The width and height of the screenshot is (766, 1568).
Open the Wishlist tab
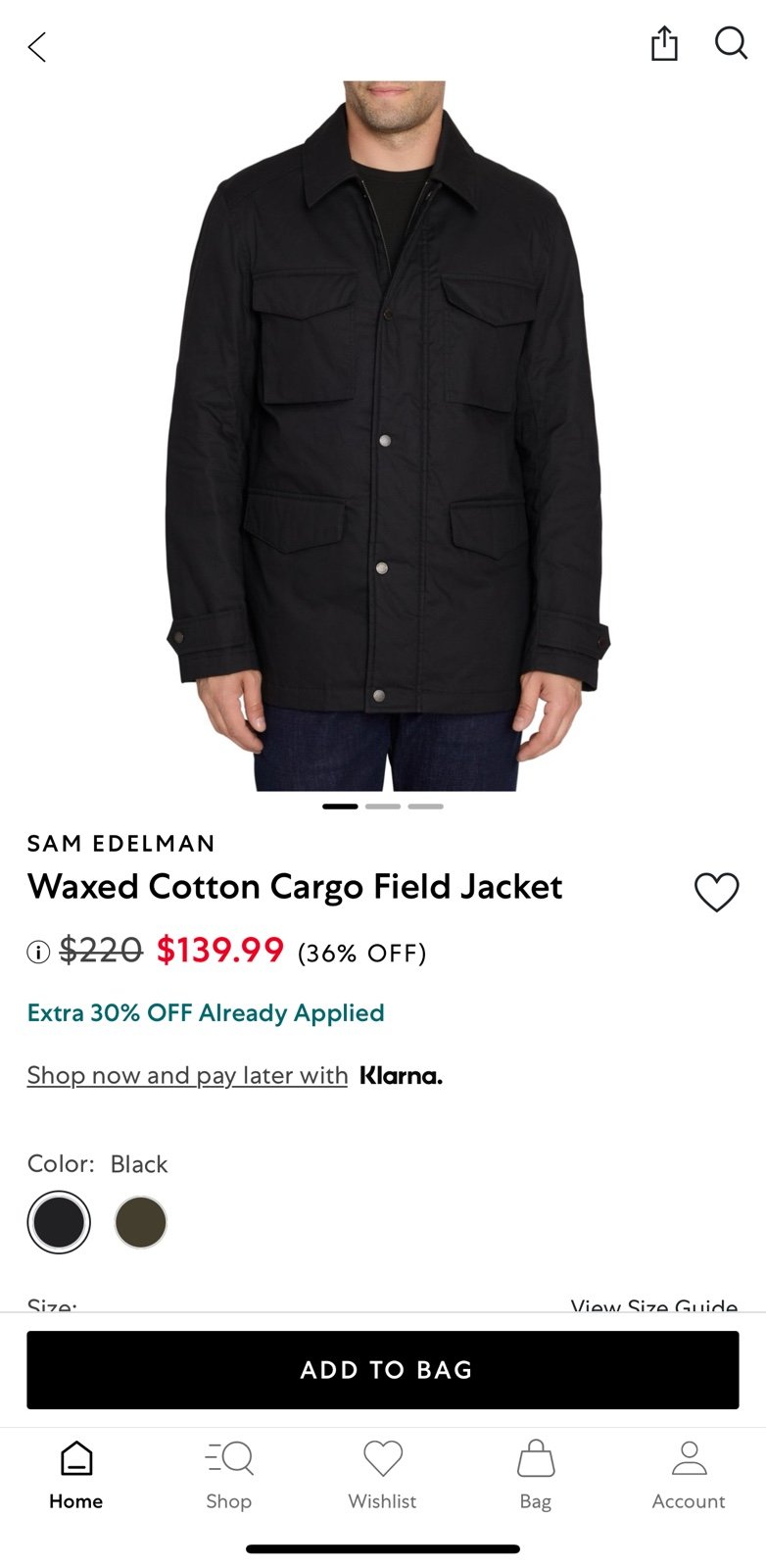click(x=383, y=1475)
